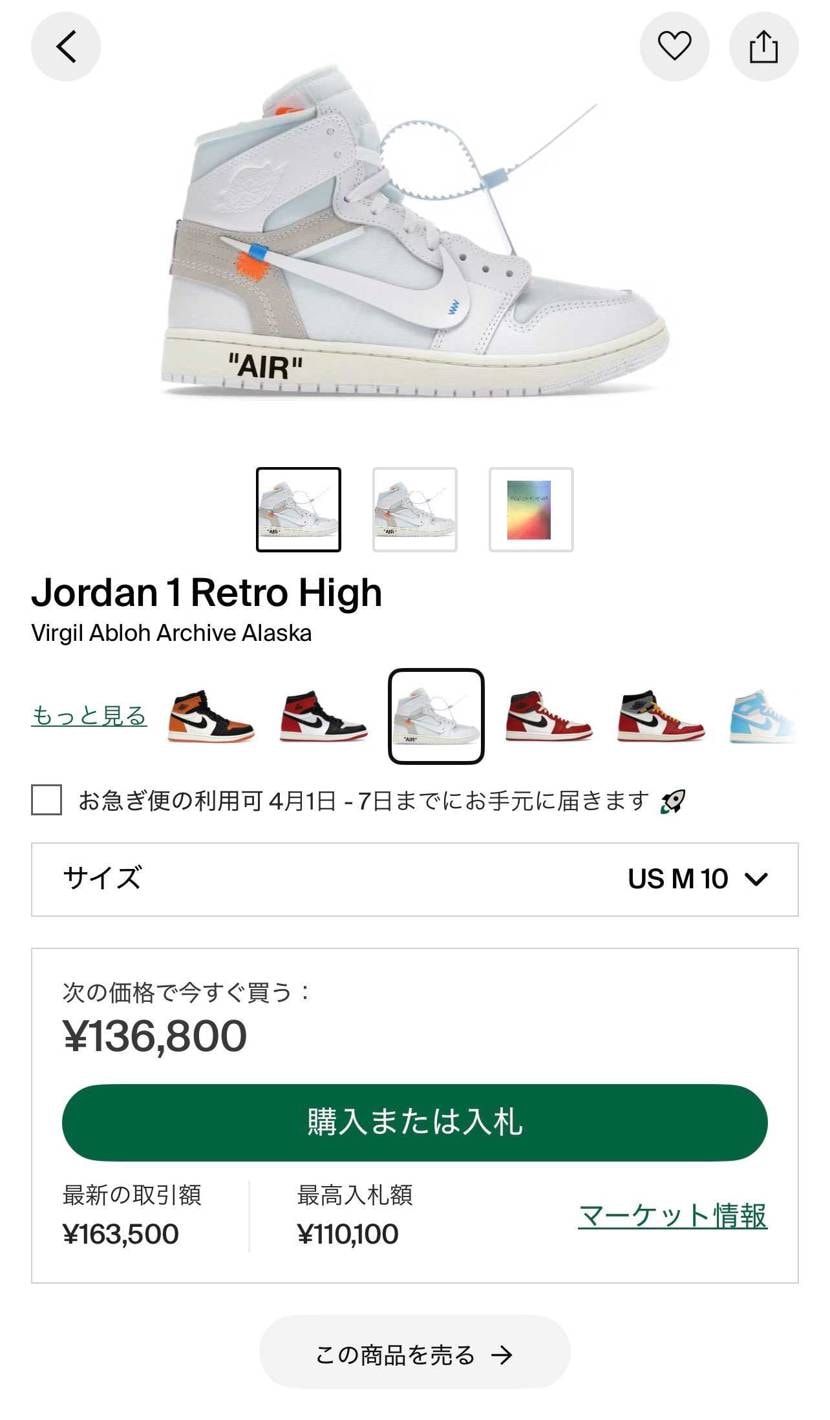Viewport: 830px width, 1420px height.
Task: Open the red and white Jordan variant
Action: [x=548, y=716]
